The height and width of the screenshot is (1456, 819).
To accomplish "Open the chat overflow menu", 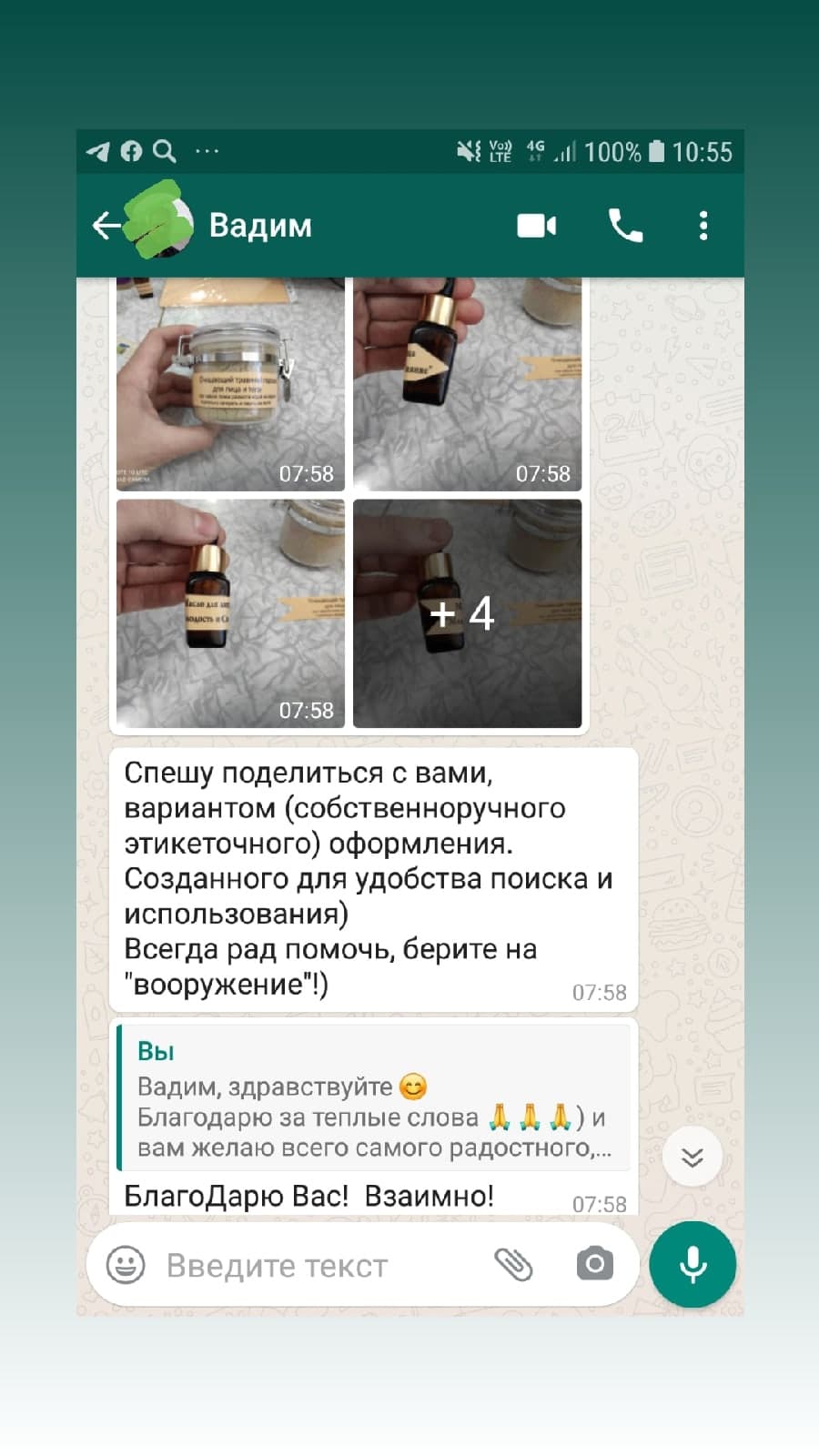I will click(x=703, y=226).
